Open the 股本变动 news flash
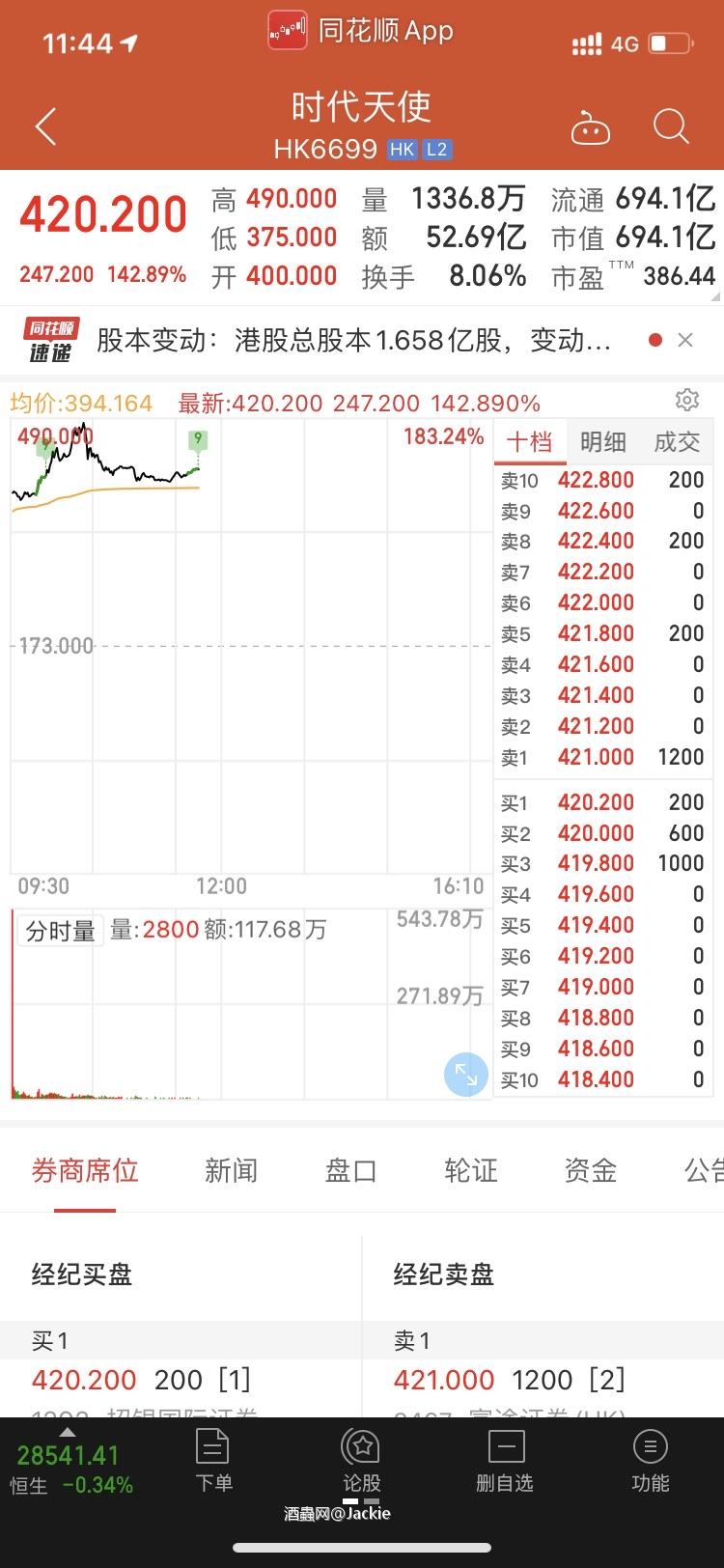This screenshot has height=1568, width=724. [x=352, y=340]
